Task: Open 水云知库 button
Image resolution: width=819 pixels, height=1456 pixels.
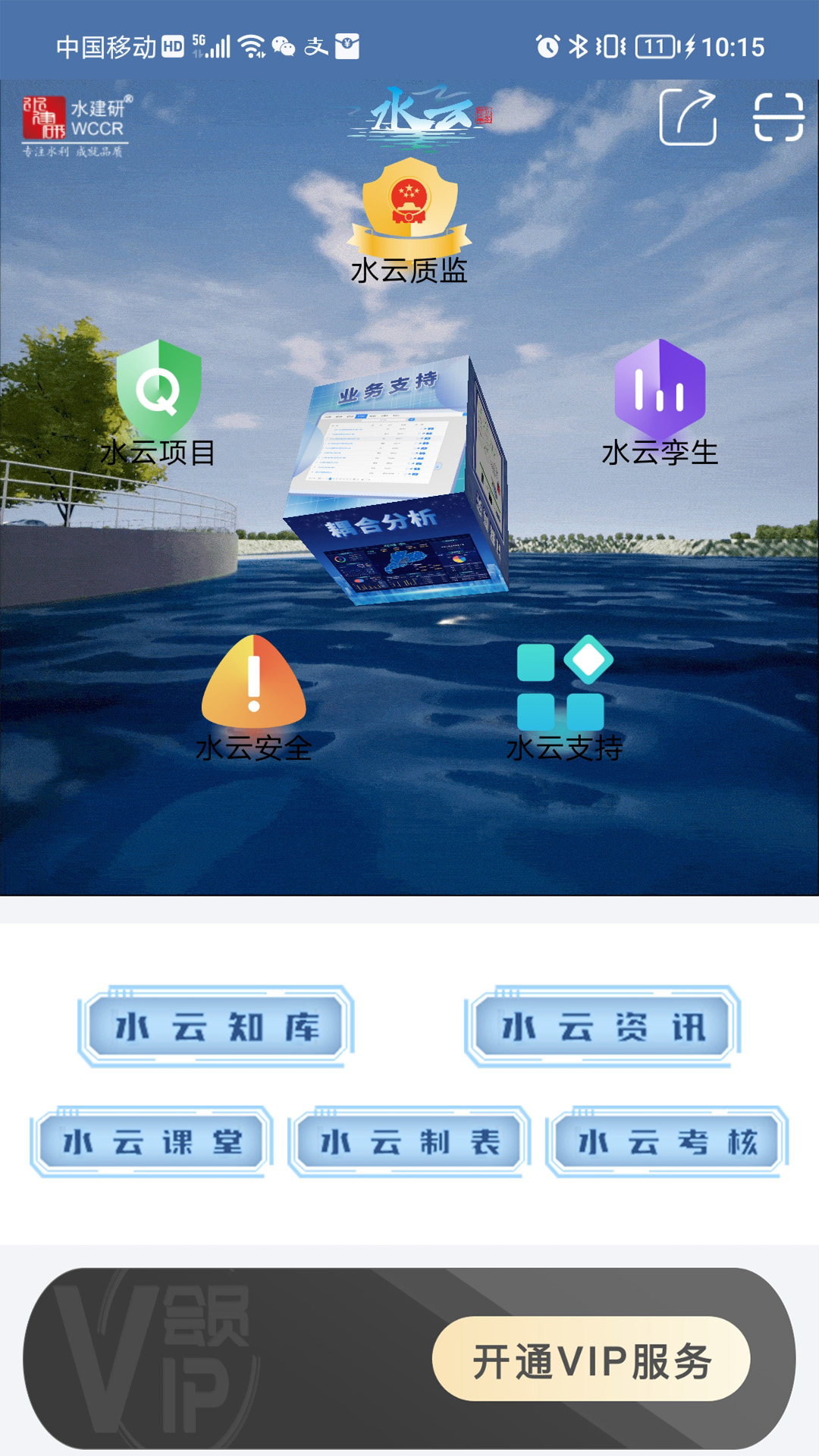Action: (x=216, y=1027)
